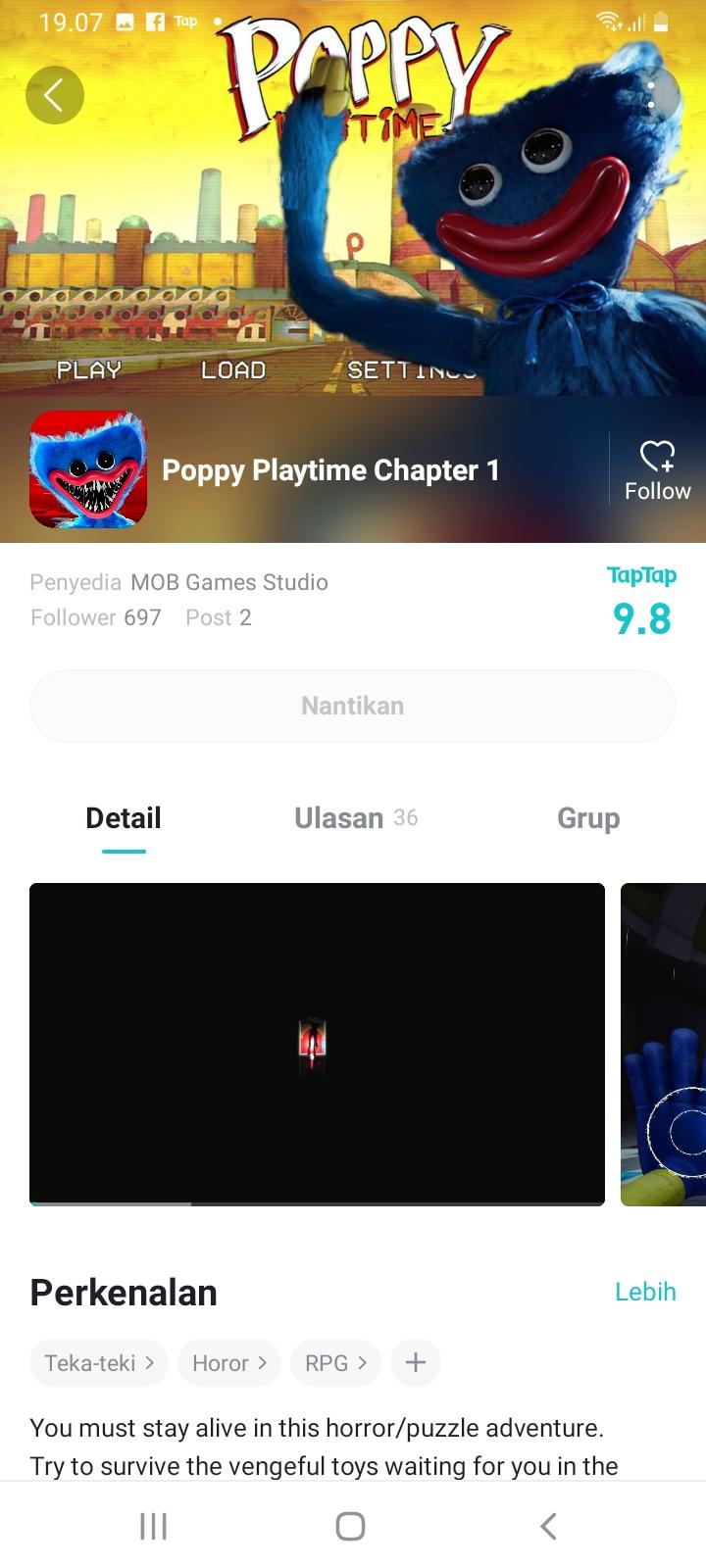Open the three-dot overflow menu
The width and height of the screenshot is (706, 1568).
pyautogui.click(x=651, y=95)
